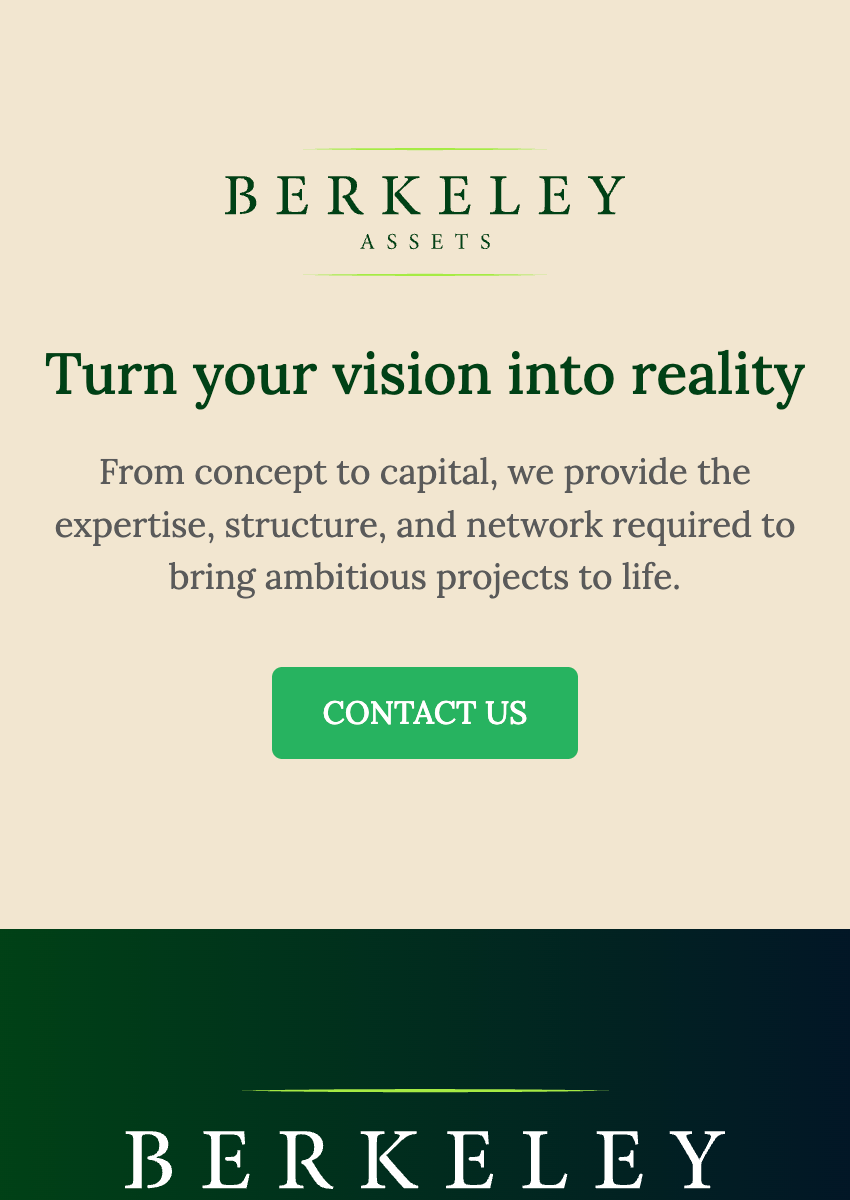This screenshot has width=850, height=1200.
Task: Click the headline 'Turn your vision into reality'
Action: 424,377
